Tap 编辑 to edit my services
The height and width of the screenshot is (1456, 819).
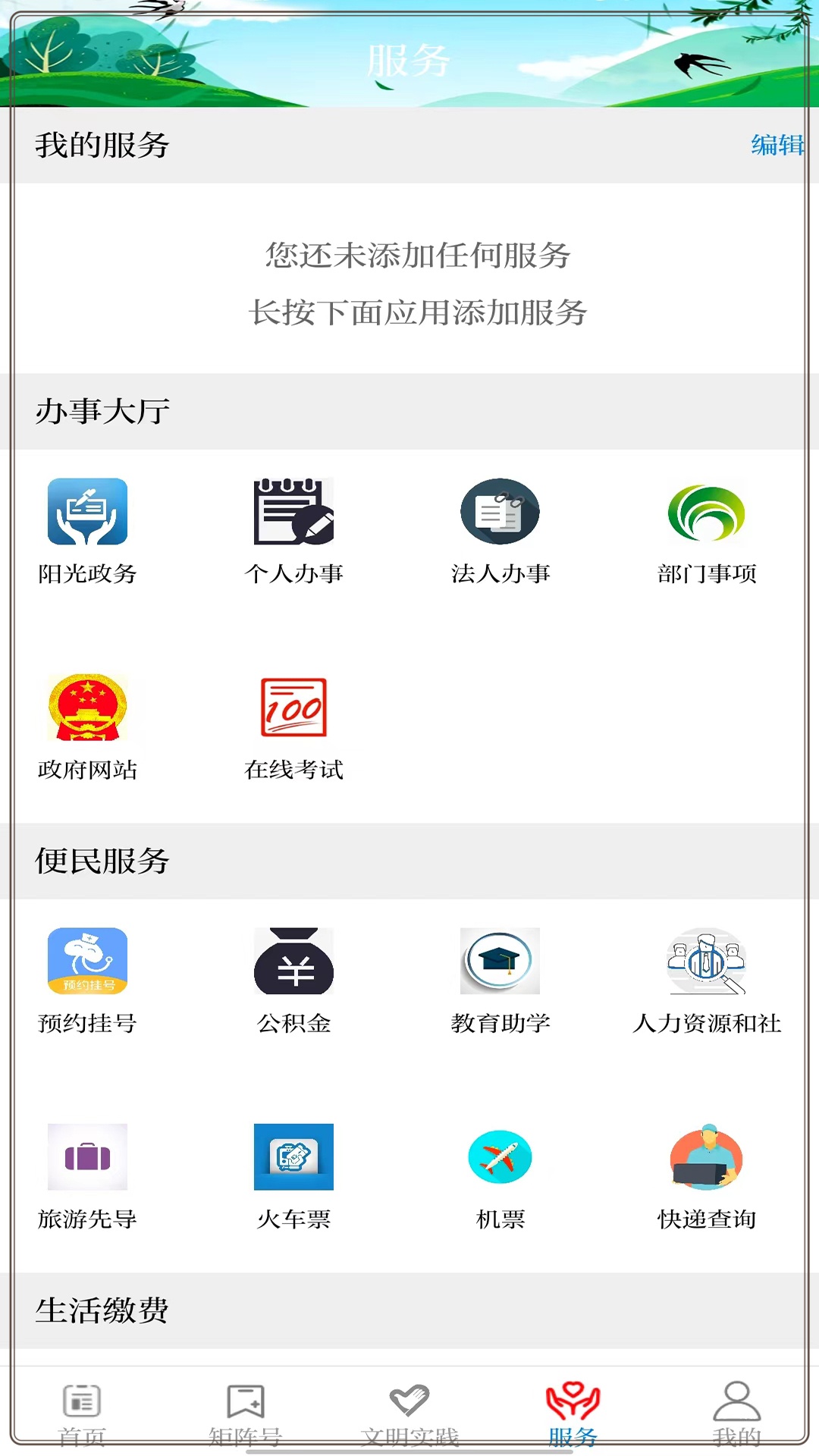pyautogui.click(x=777, y=144)
